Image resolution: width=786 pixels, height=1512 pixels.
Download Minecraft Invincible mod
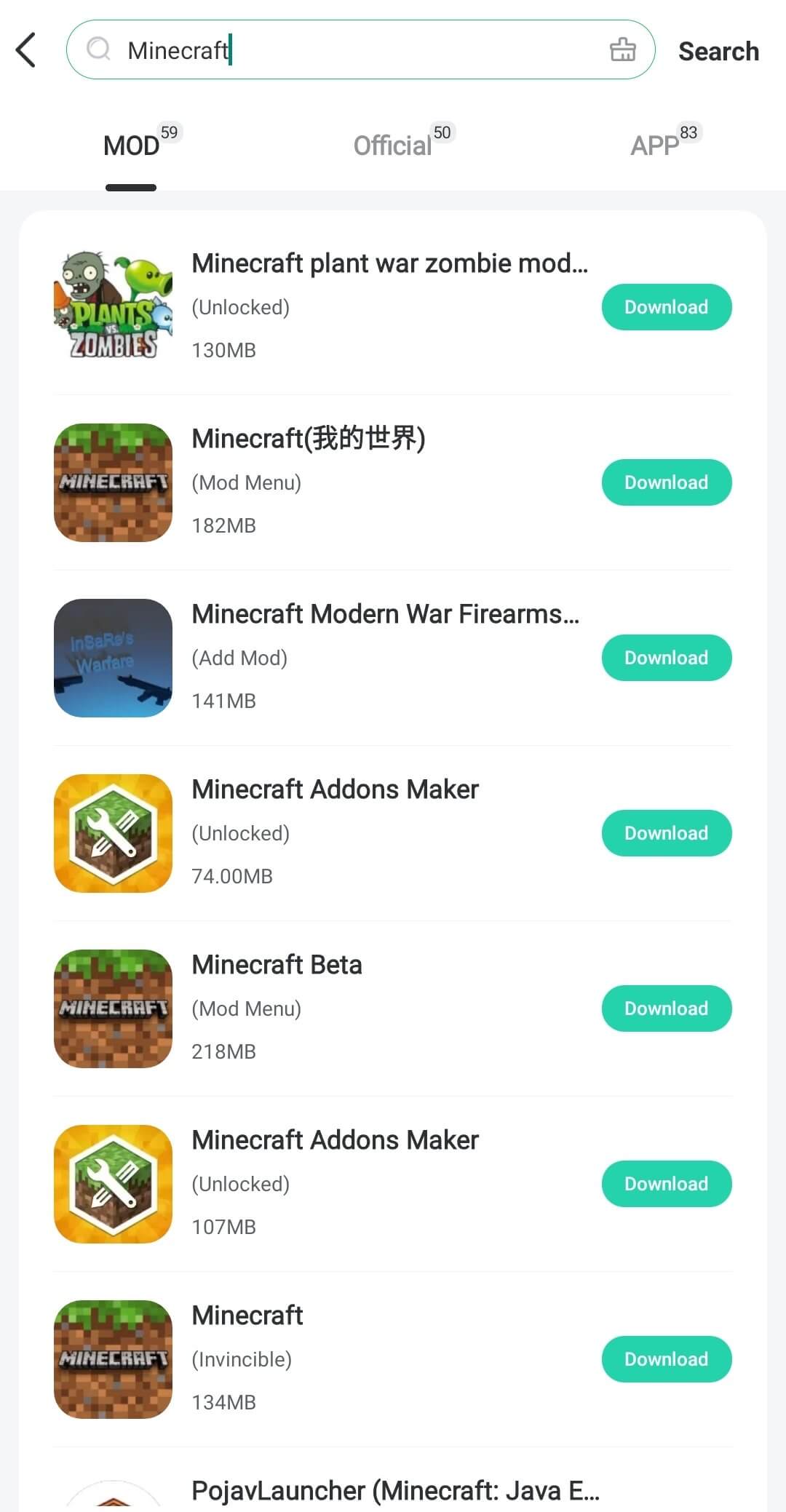point(666,1359)
